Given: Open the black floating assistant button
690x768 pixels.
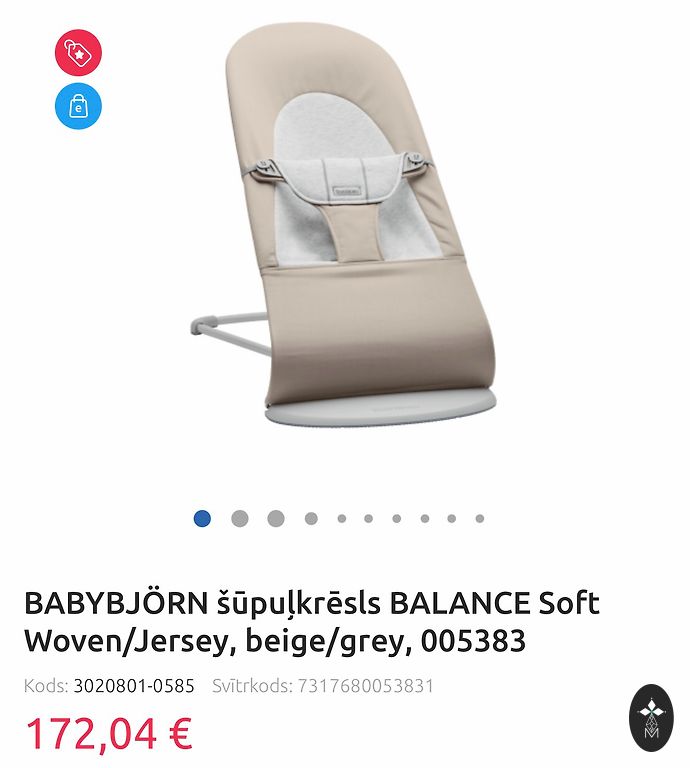Looking at the screenshot, I should 651,718.
